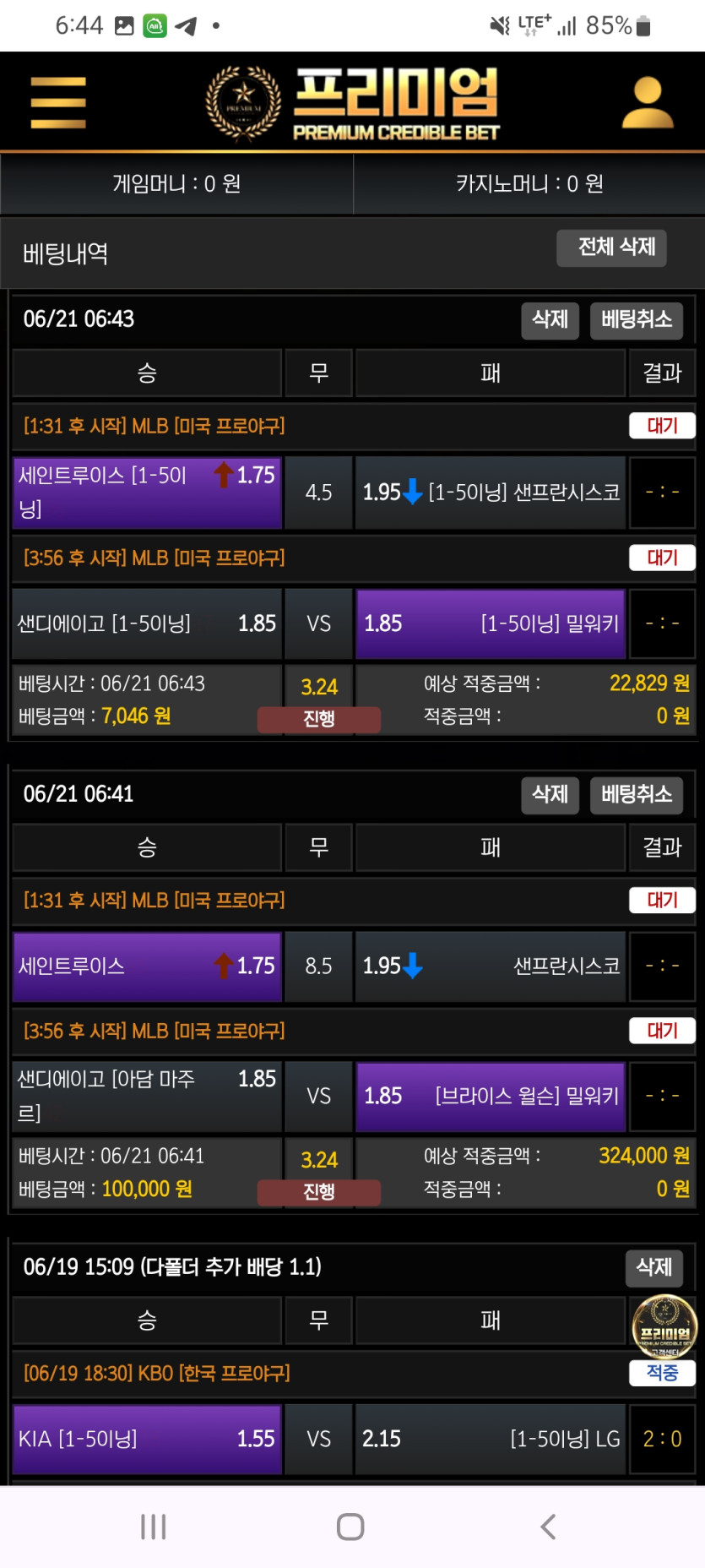Open the user profile icon

coord(648,102)
